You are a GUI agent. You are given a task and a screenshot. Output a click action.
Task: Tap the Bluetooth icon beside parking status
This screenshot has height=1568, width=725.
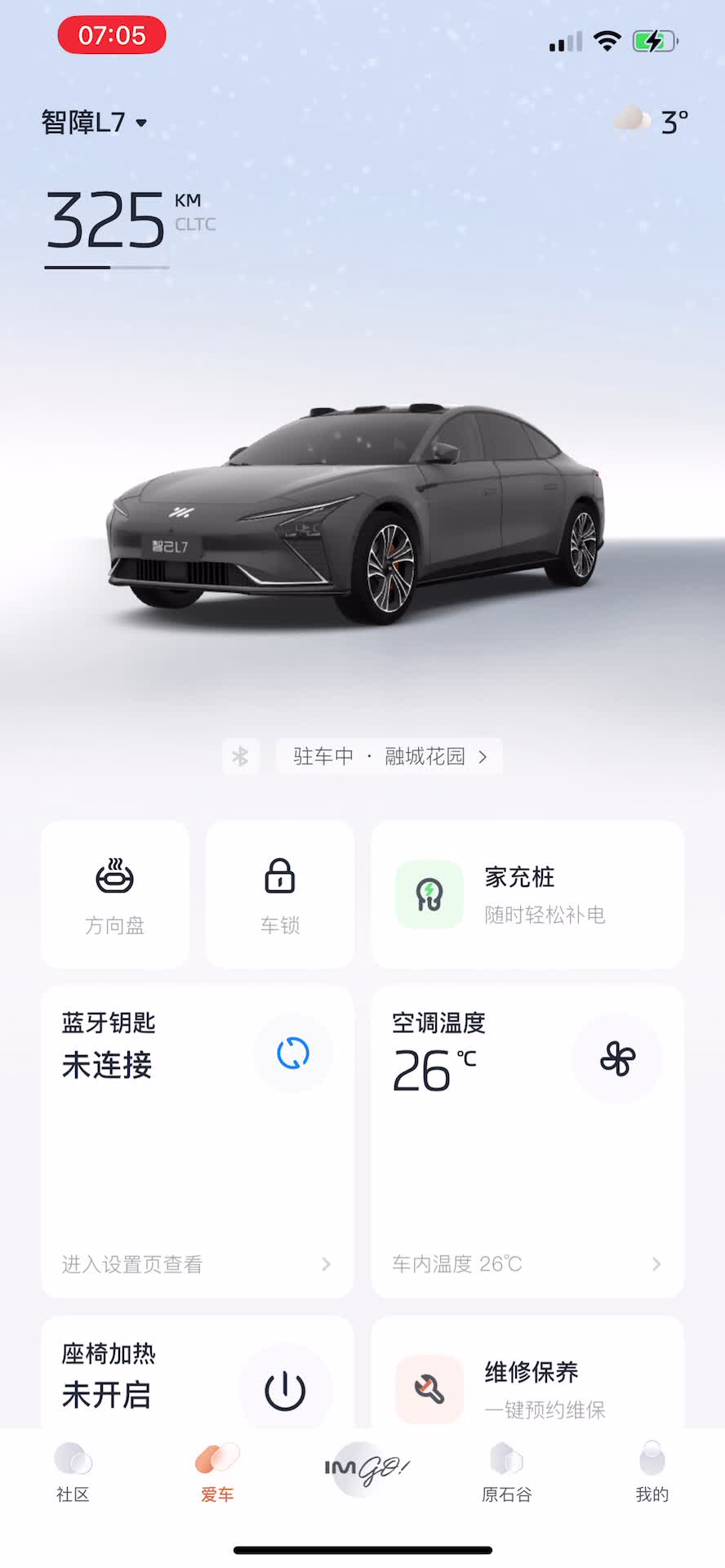(240, 756)
